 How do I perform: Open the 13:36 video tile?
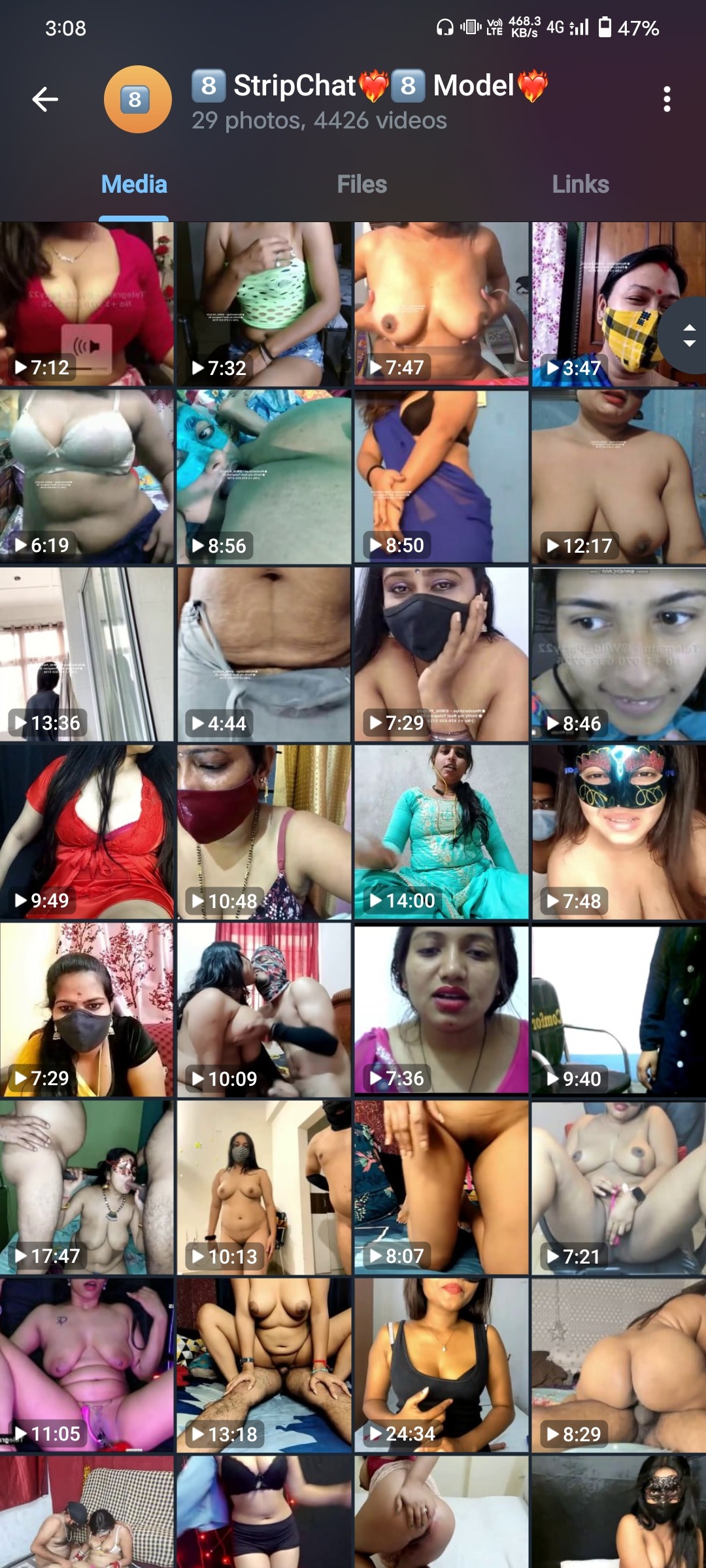click(x=86, y=655)
